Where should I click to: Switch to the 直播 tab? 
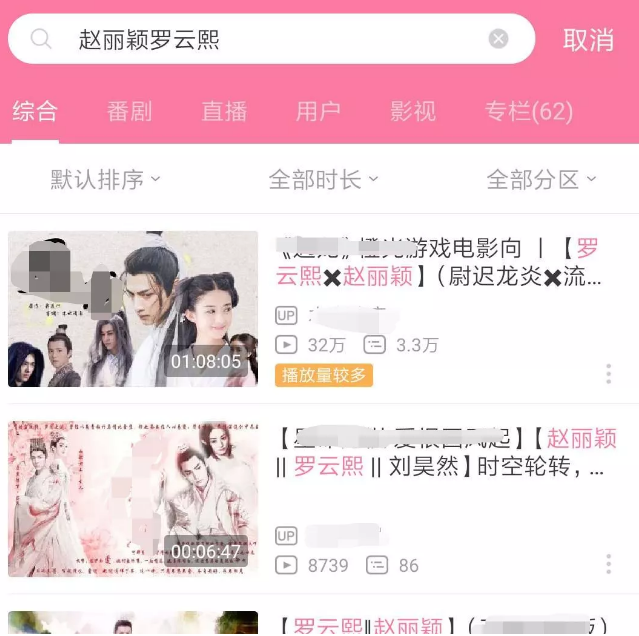[224, 111]
